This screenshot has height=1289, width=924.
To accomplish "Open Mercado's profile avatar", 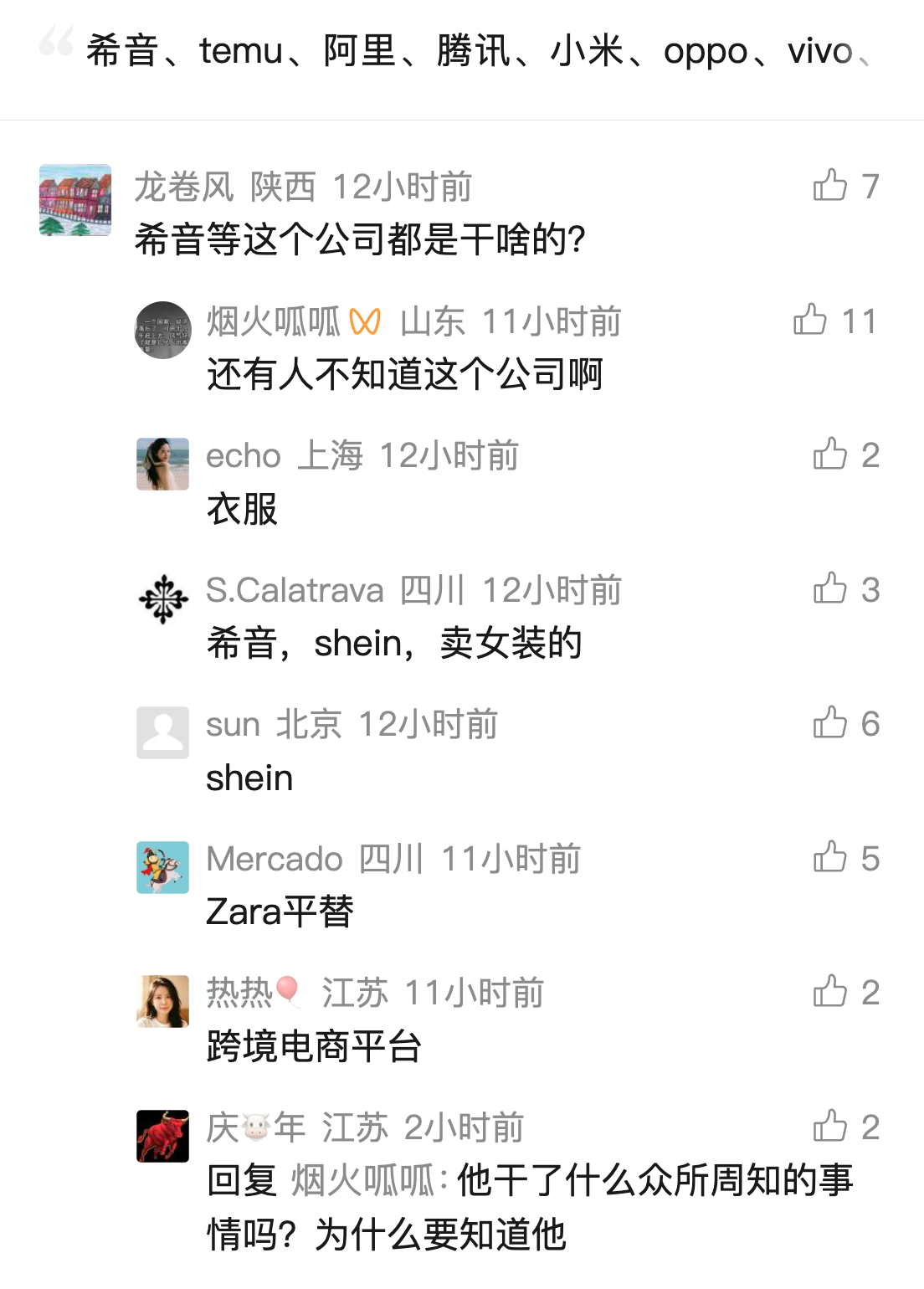I will click(x=163, y=867).
